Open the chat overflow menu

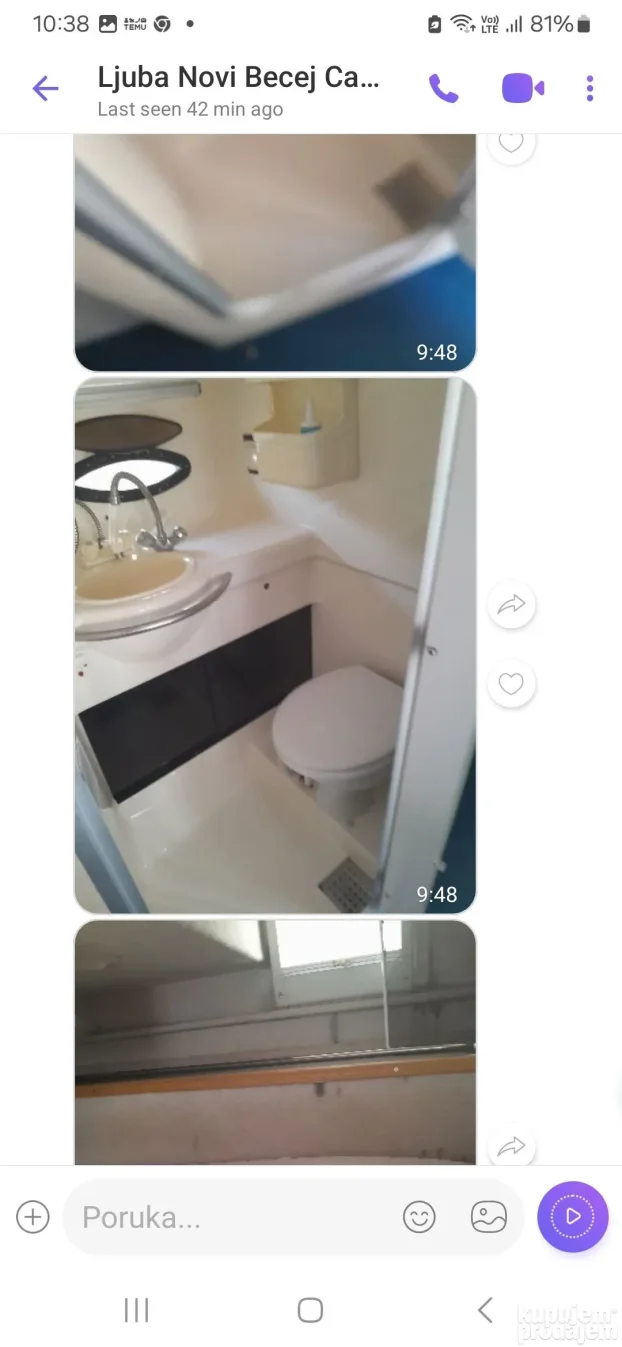click(x=590, y=89)
